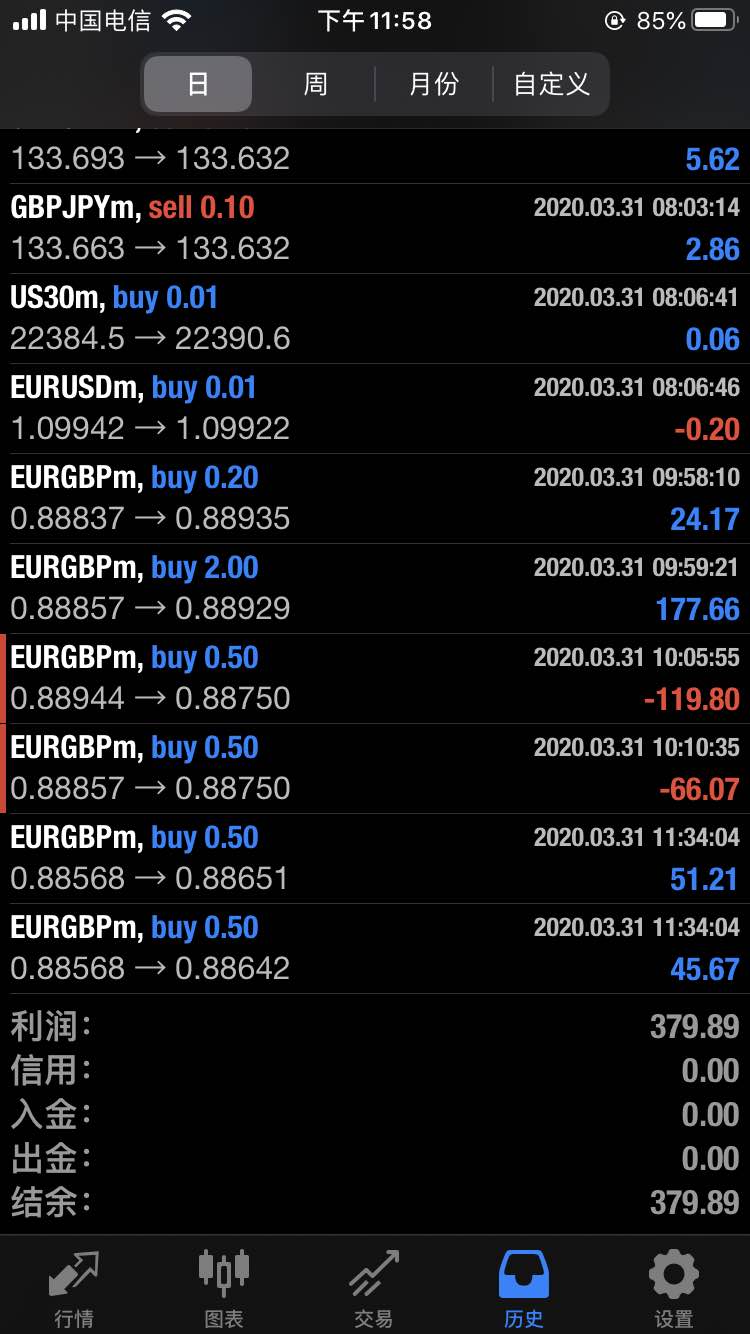Screen dimensions: 750x1334
Task: Expand the EURGBPm trade with -119.80 loss
Action: coord(375,678)
